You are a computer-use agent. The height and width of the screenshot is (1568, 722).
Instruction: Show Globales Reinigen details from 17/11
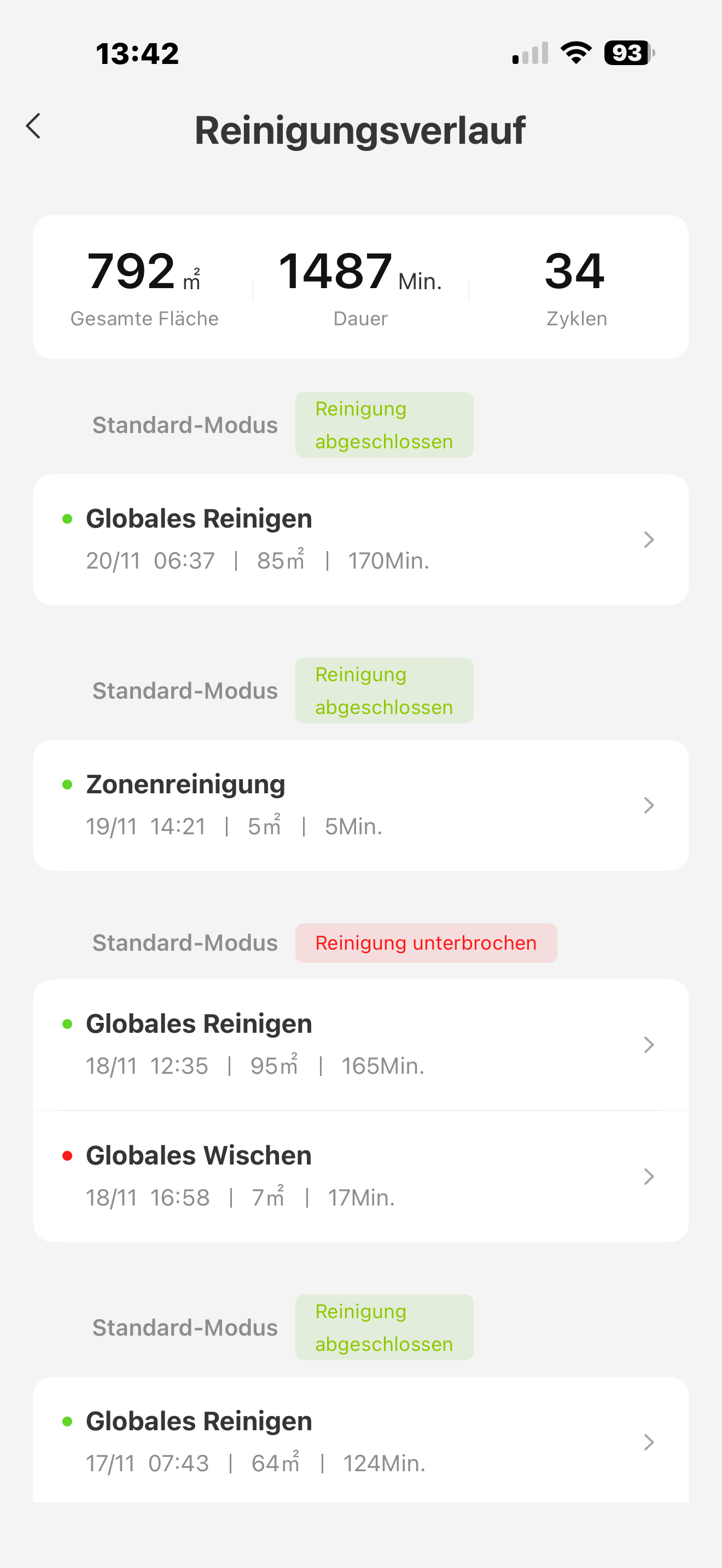coord(361,1440)
